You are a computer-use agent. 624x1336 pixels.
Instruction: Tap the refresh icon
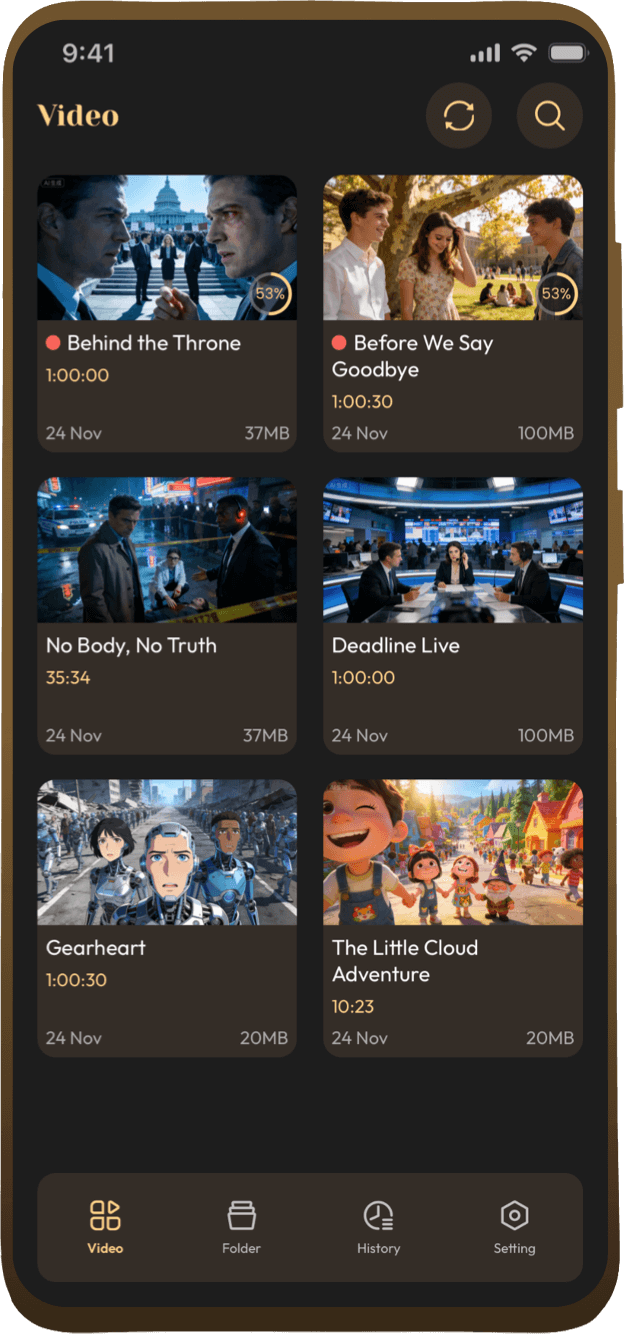(x=459, y=117)
